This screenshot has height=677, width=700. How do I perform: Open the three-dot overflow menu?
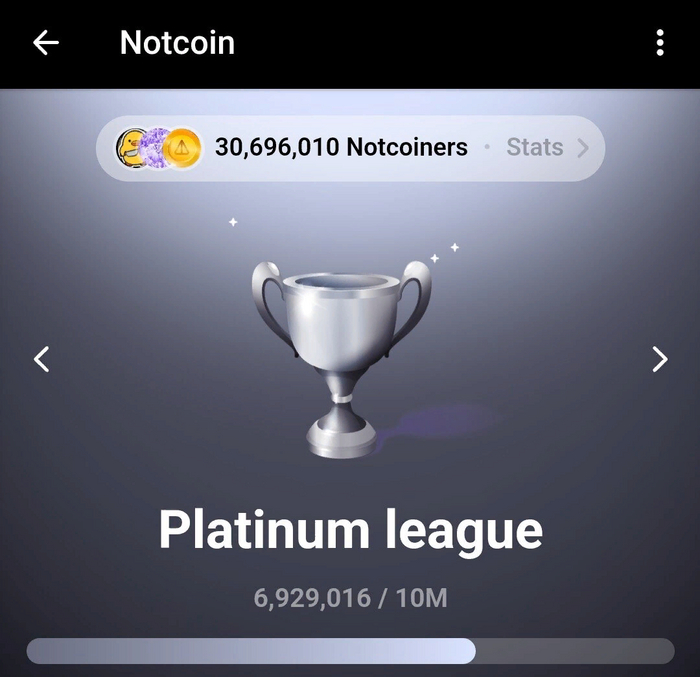tap(659, 43)
